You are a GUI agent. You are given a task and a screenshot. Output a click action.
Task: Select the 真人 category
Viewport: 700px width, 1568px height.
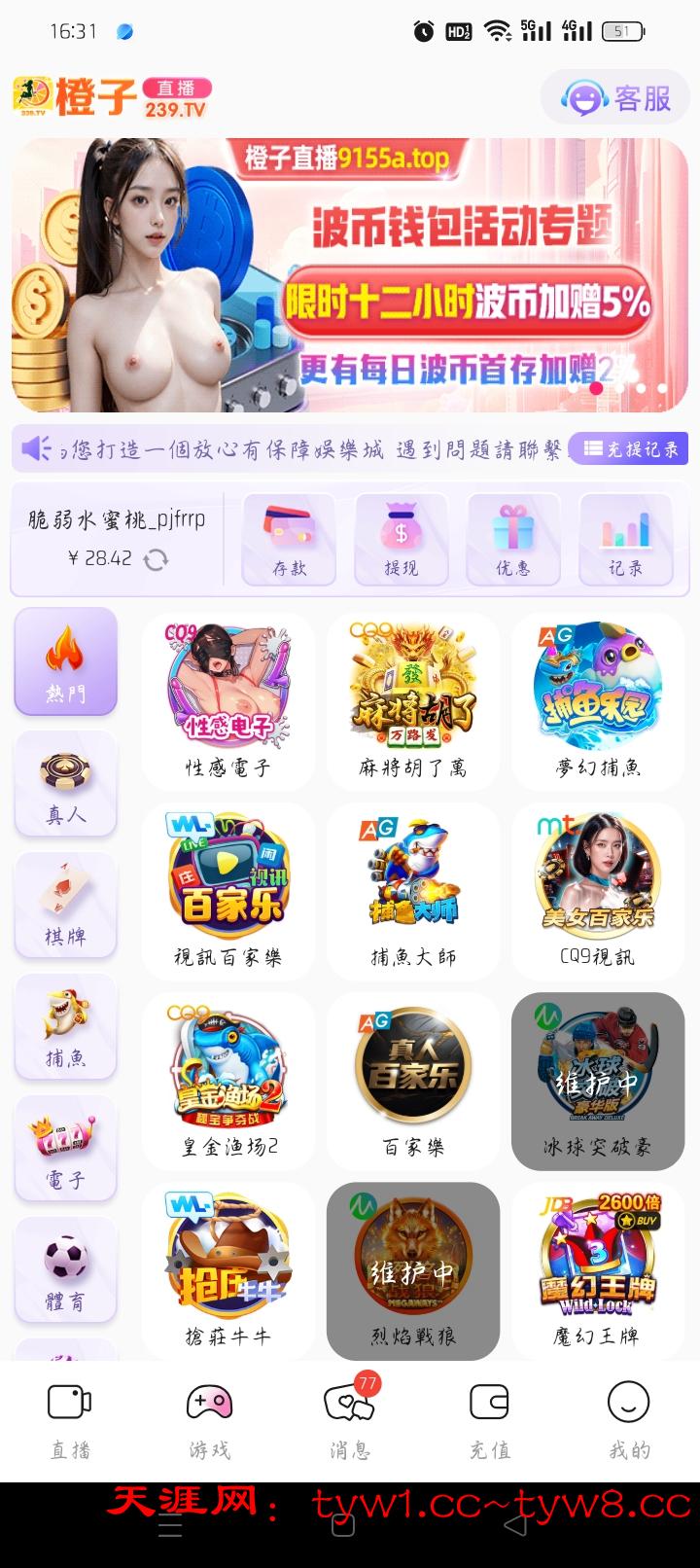[x=66, y=784]
